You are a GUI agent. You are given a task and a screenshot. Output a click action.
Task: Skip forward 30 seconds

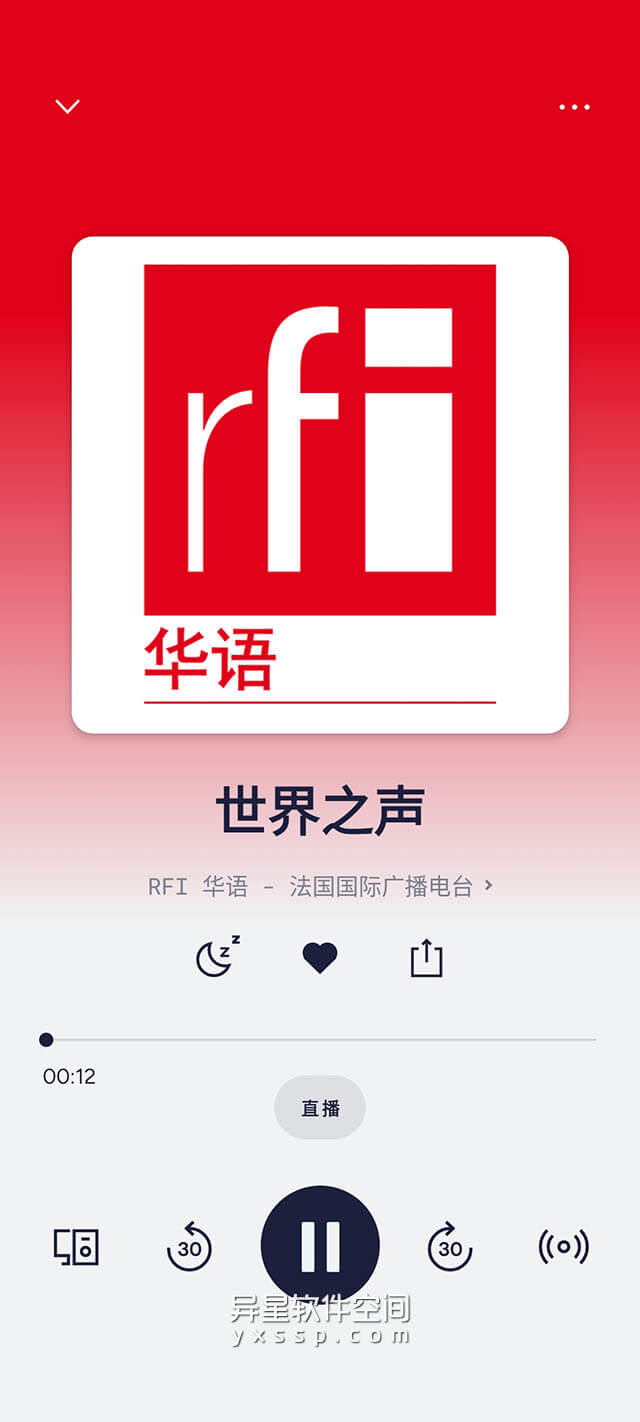(x=450, y=1247)
